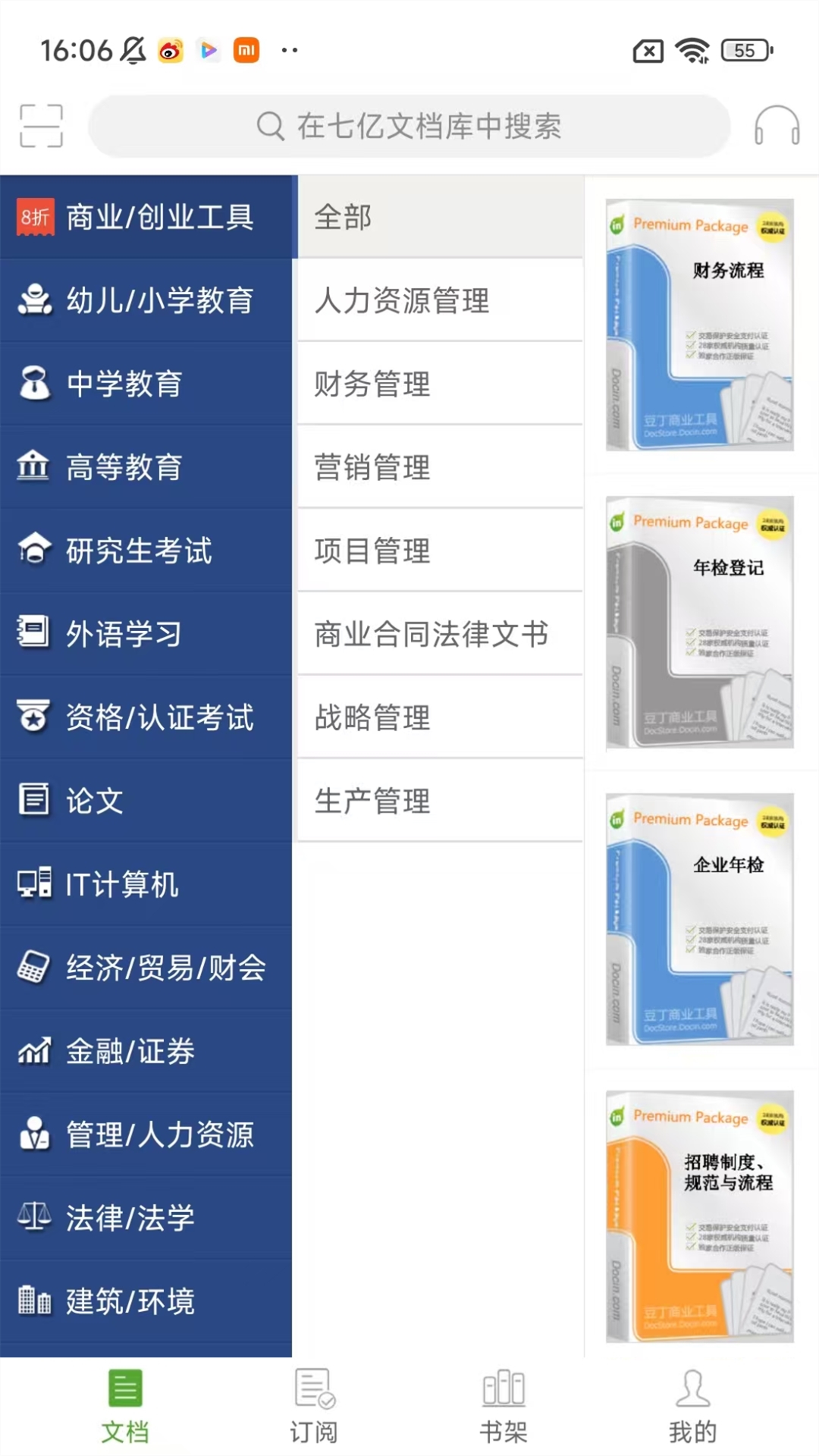Go to the 书架 tab

click(504, 1407)
